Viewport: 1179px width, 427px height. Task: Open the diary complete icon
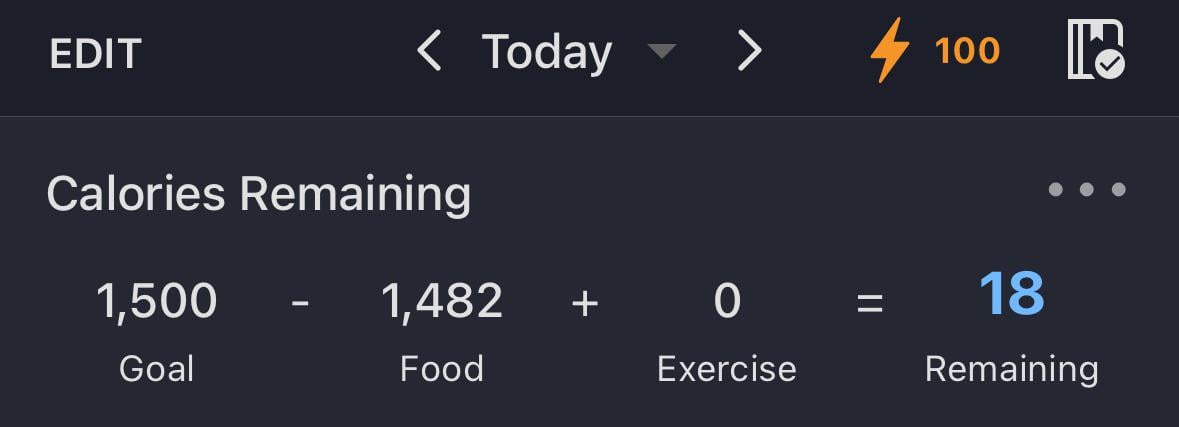(x=1095, y=51)
